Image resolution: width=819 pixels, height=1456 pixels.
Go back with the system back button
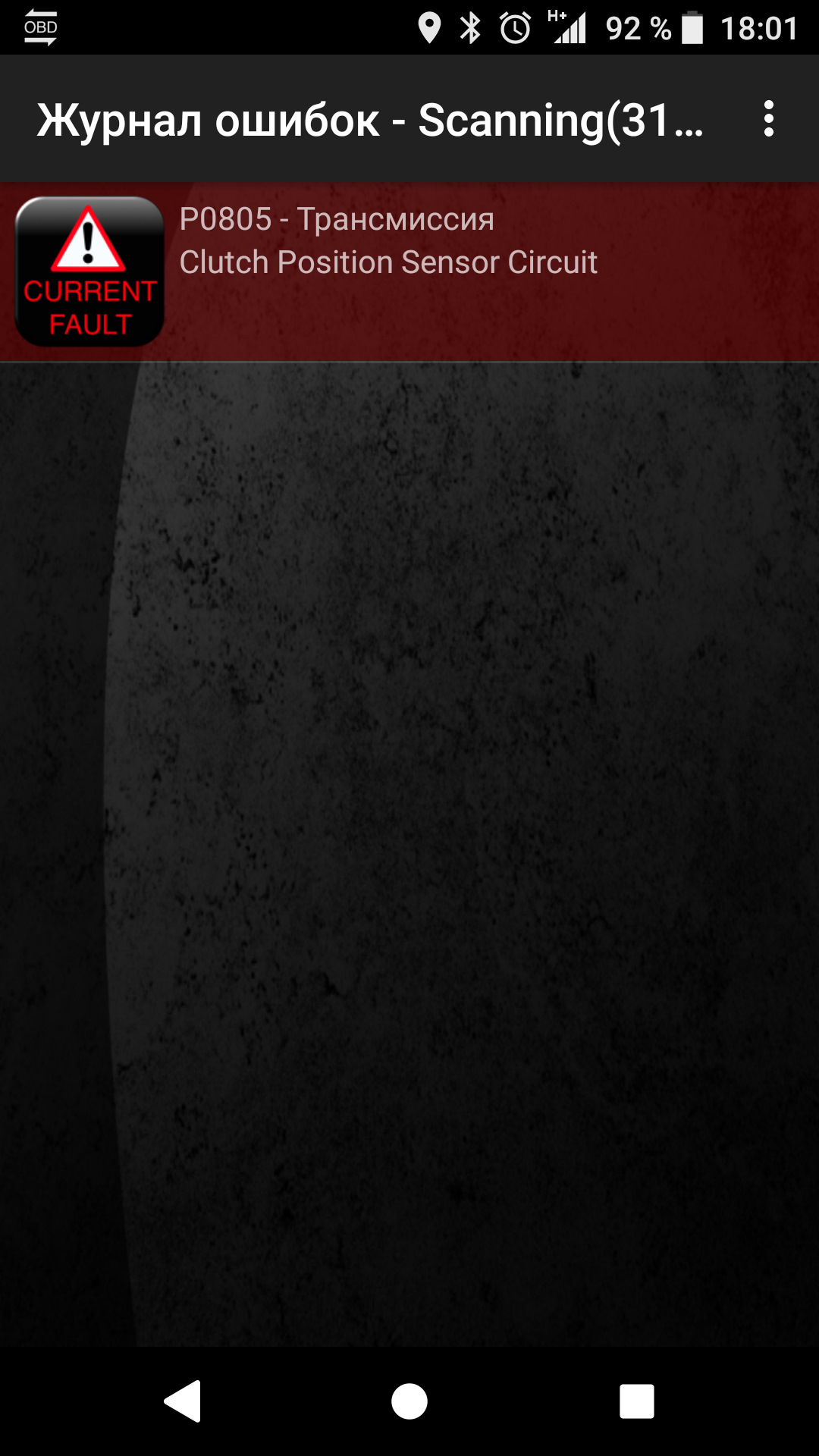tap(183, 1401)
